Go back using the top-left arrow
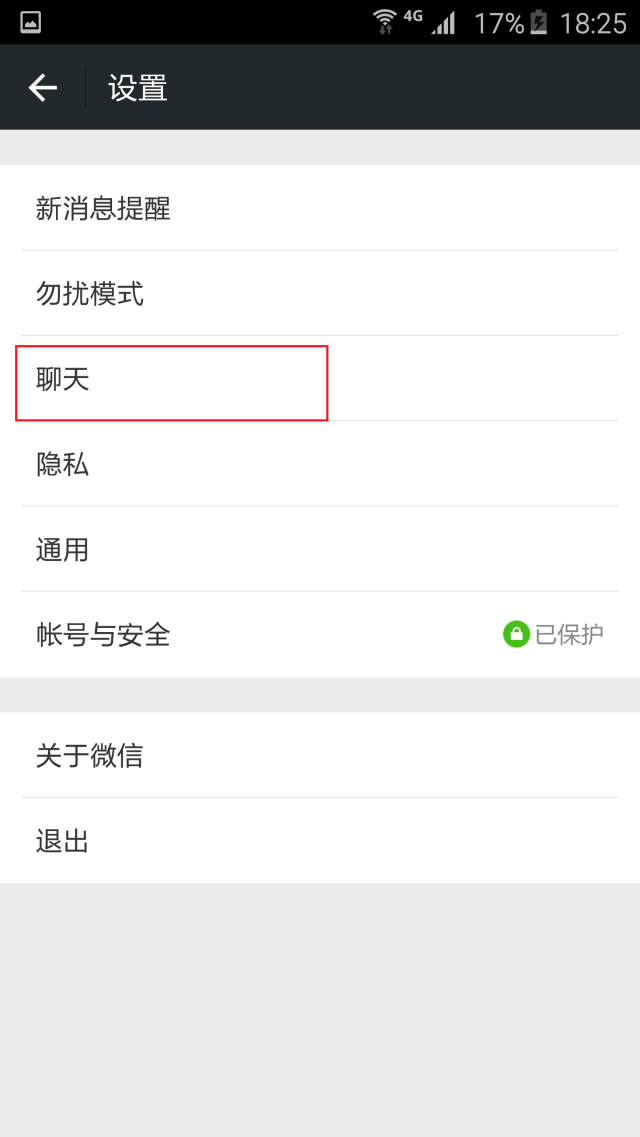 (x=42, y=88)
